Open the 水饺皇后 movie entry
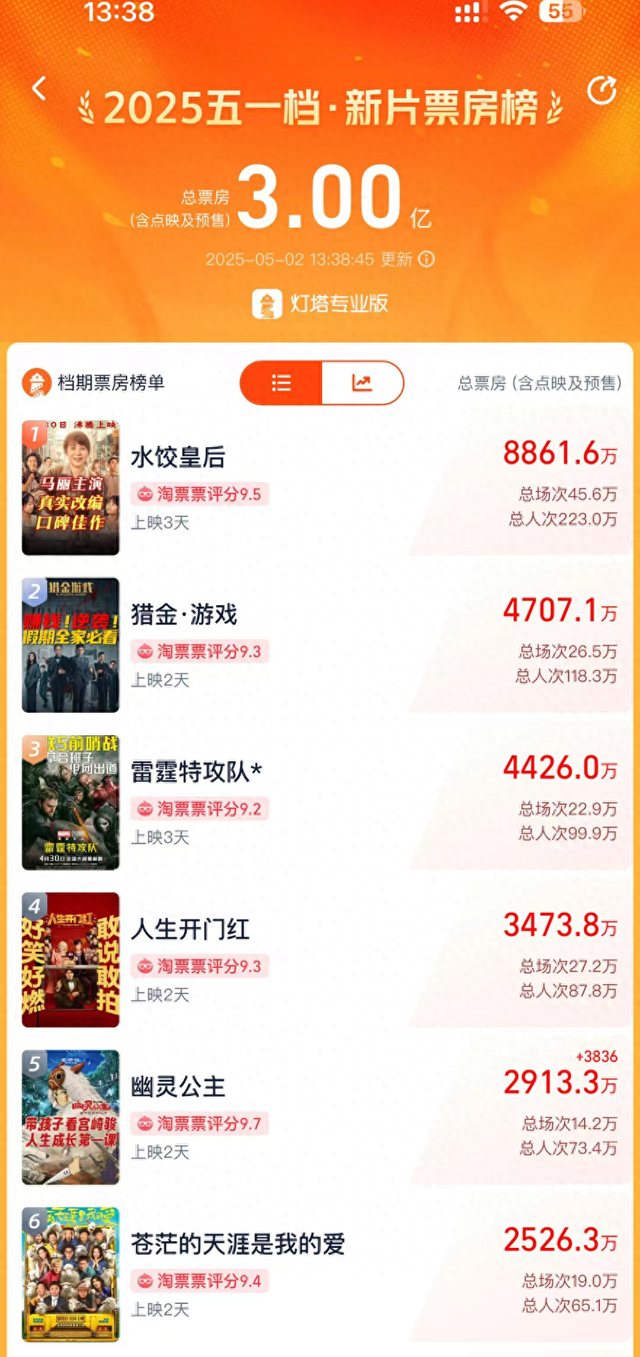 click(x=178, y=457)
